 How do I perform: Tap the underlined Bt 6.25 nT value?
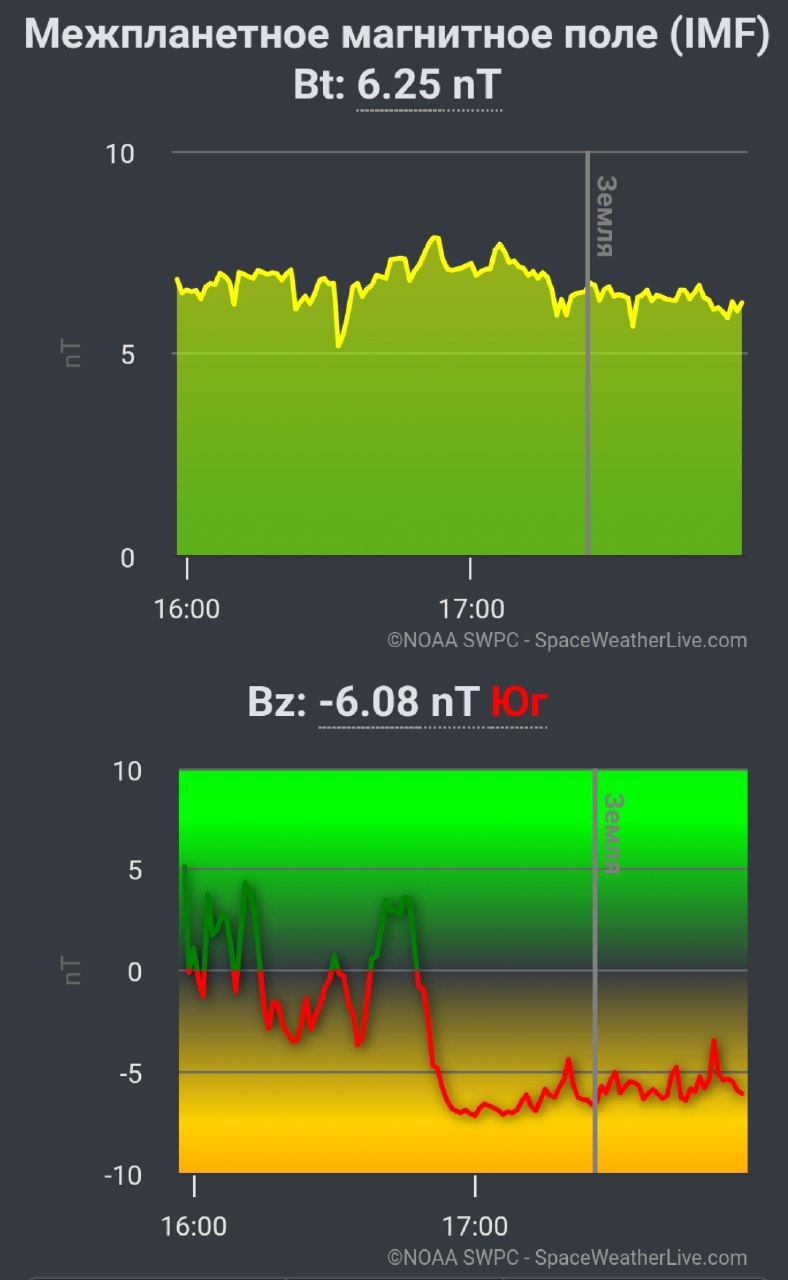(x=429, y=86)
